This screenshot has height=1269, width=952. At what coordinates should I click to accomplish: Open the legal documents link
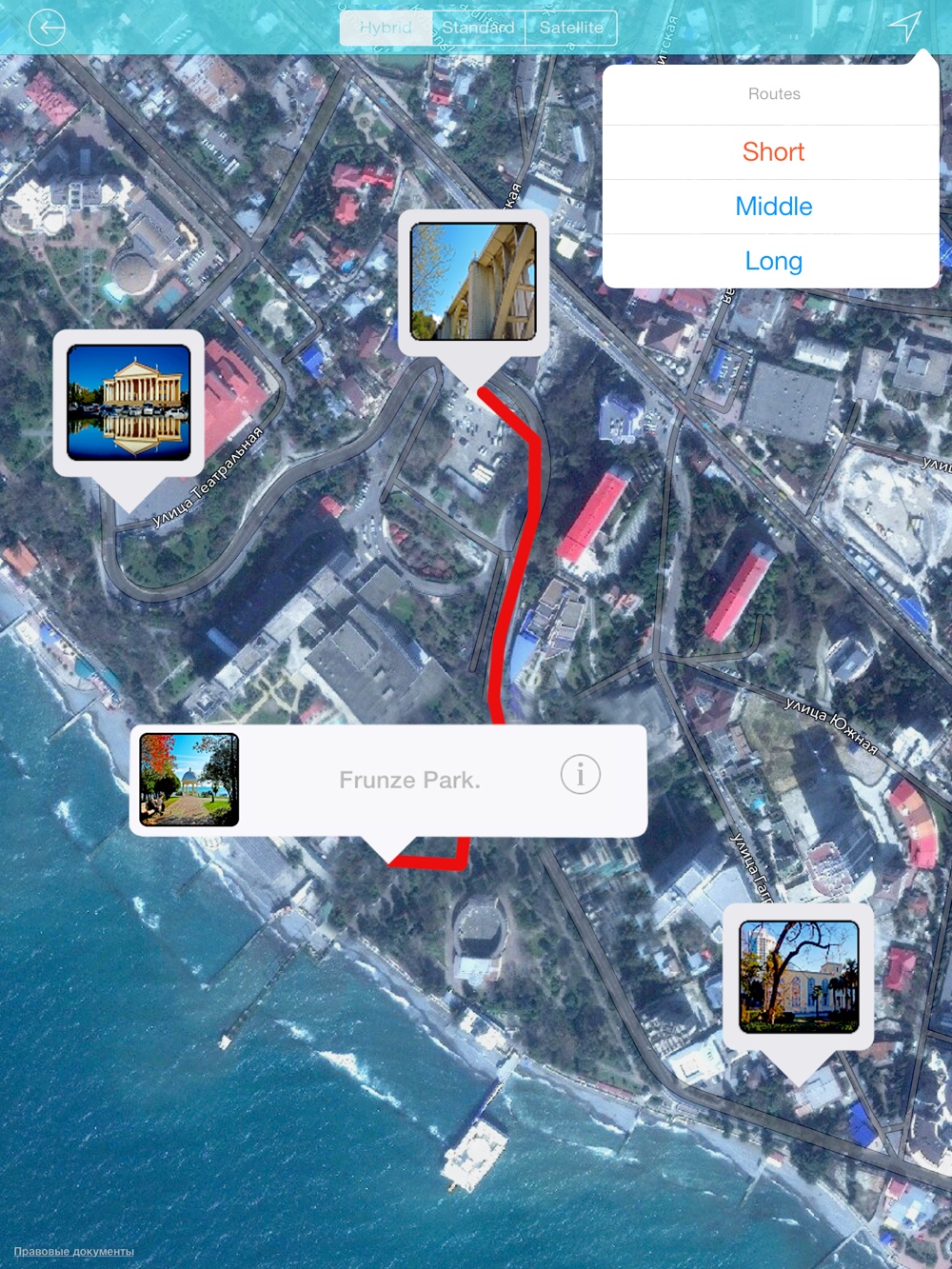tap(73, 1251)
